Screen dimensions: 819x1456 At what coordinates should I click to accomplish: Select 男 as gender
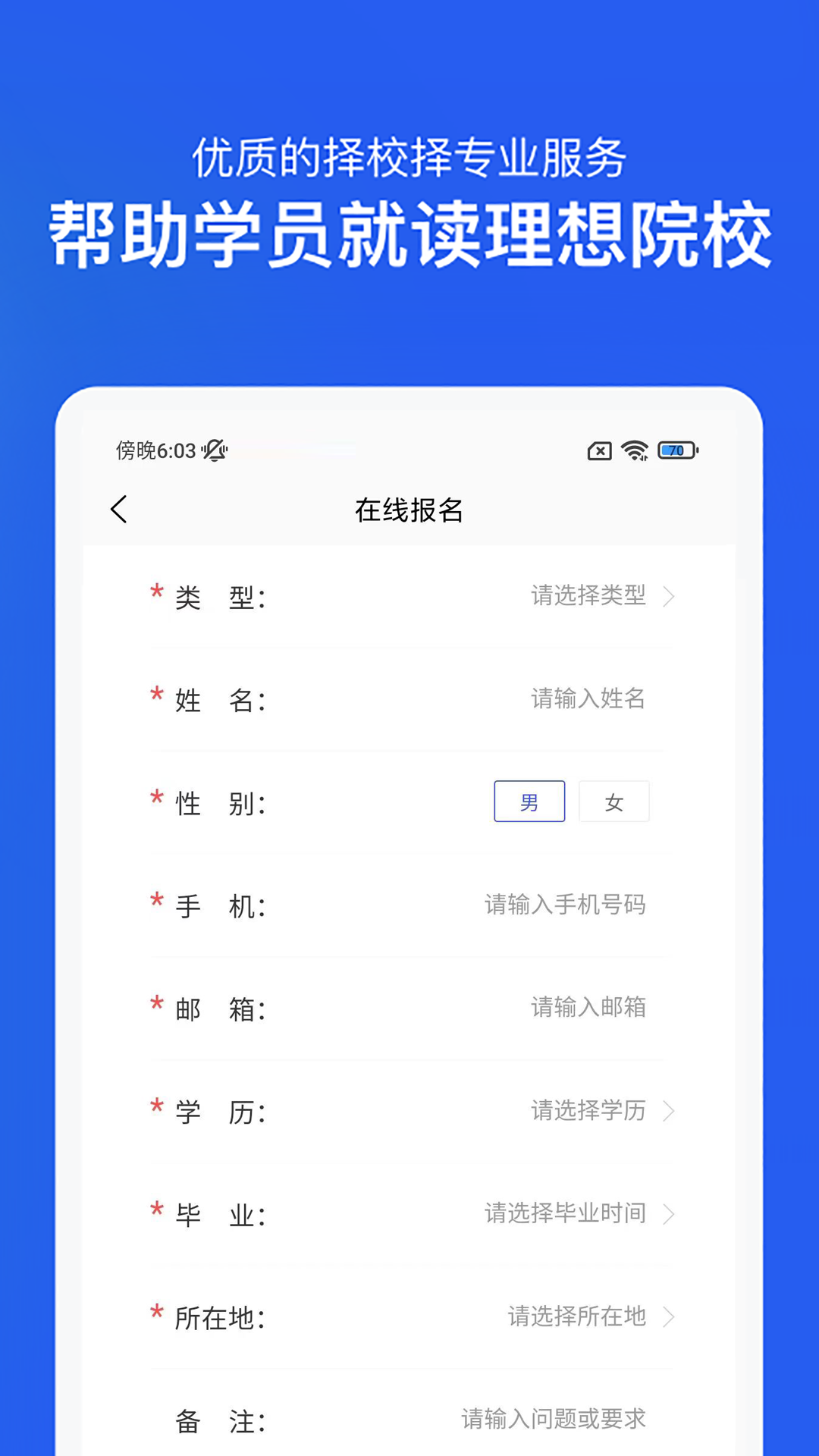point(529,801)
